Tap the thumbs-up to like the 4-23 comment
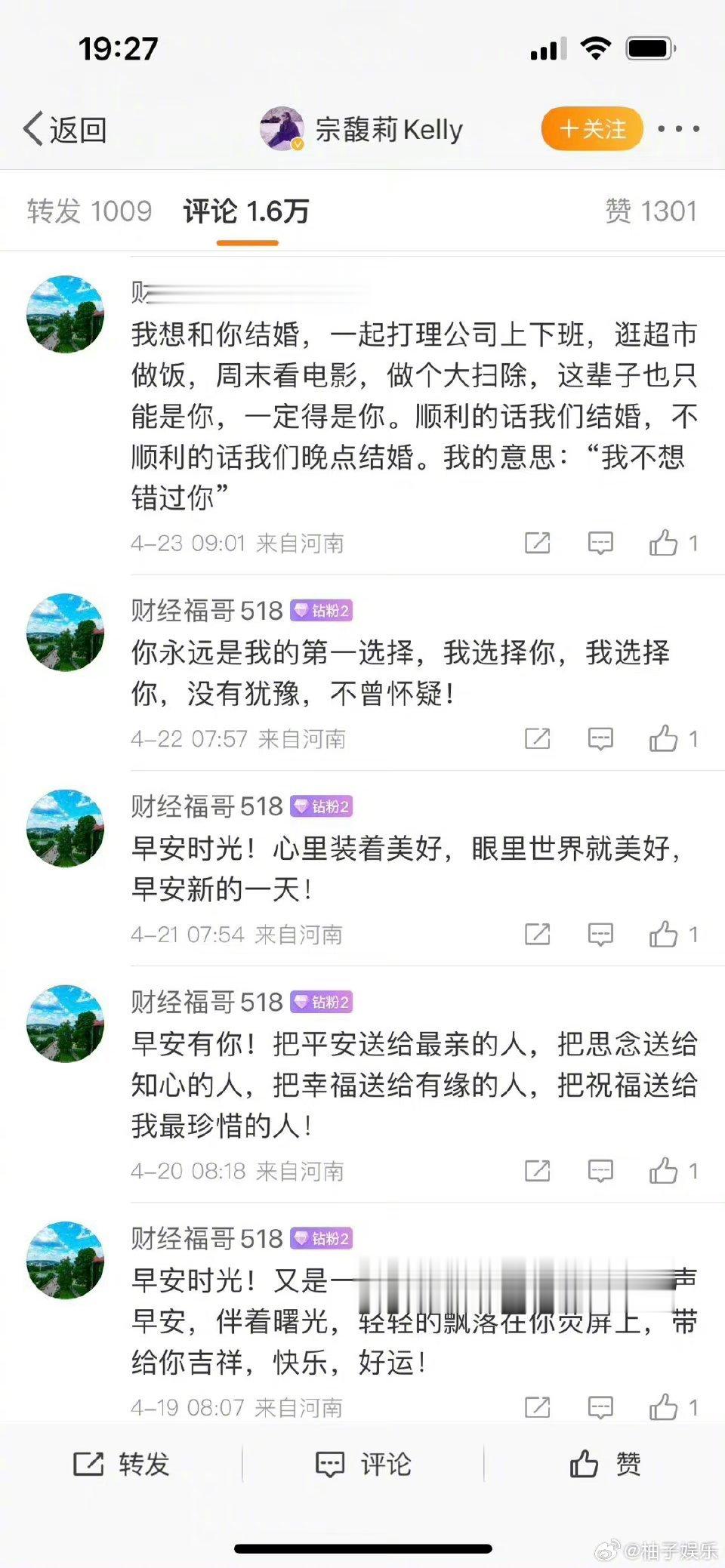The width and height of the screenshot is (725, 1568). [665, 543]
